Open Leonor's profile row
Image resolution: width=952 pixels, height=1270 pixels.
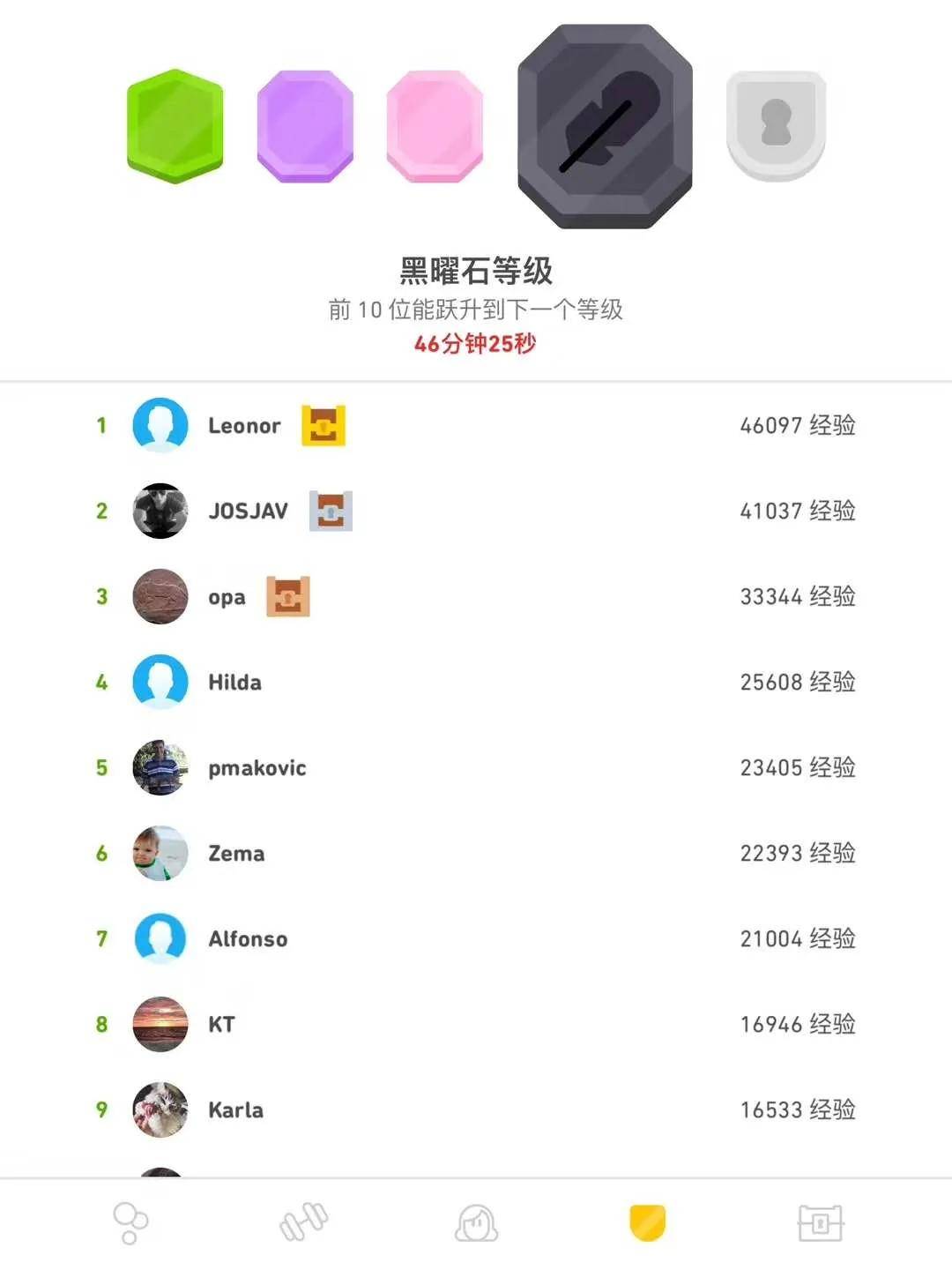coord(476,425)
